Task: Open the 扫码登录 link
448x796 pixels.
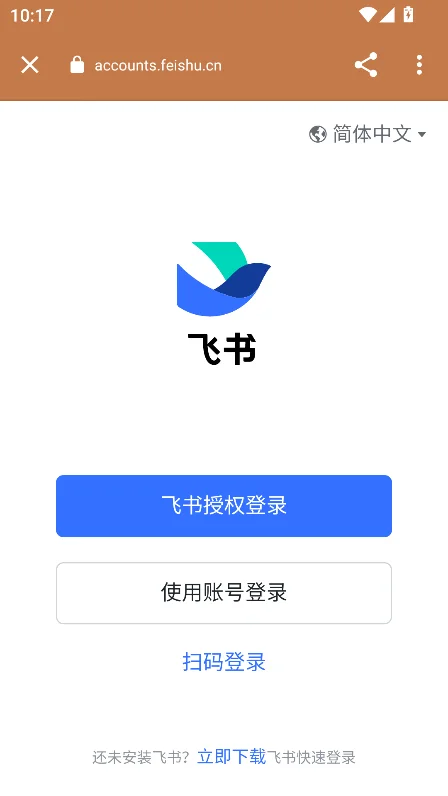Action: (224, 662)
